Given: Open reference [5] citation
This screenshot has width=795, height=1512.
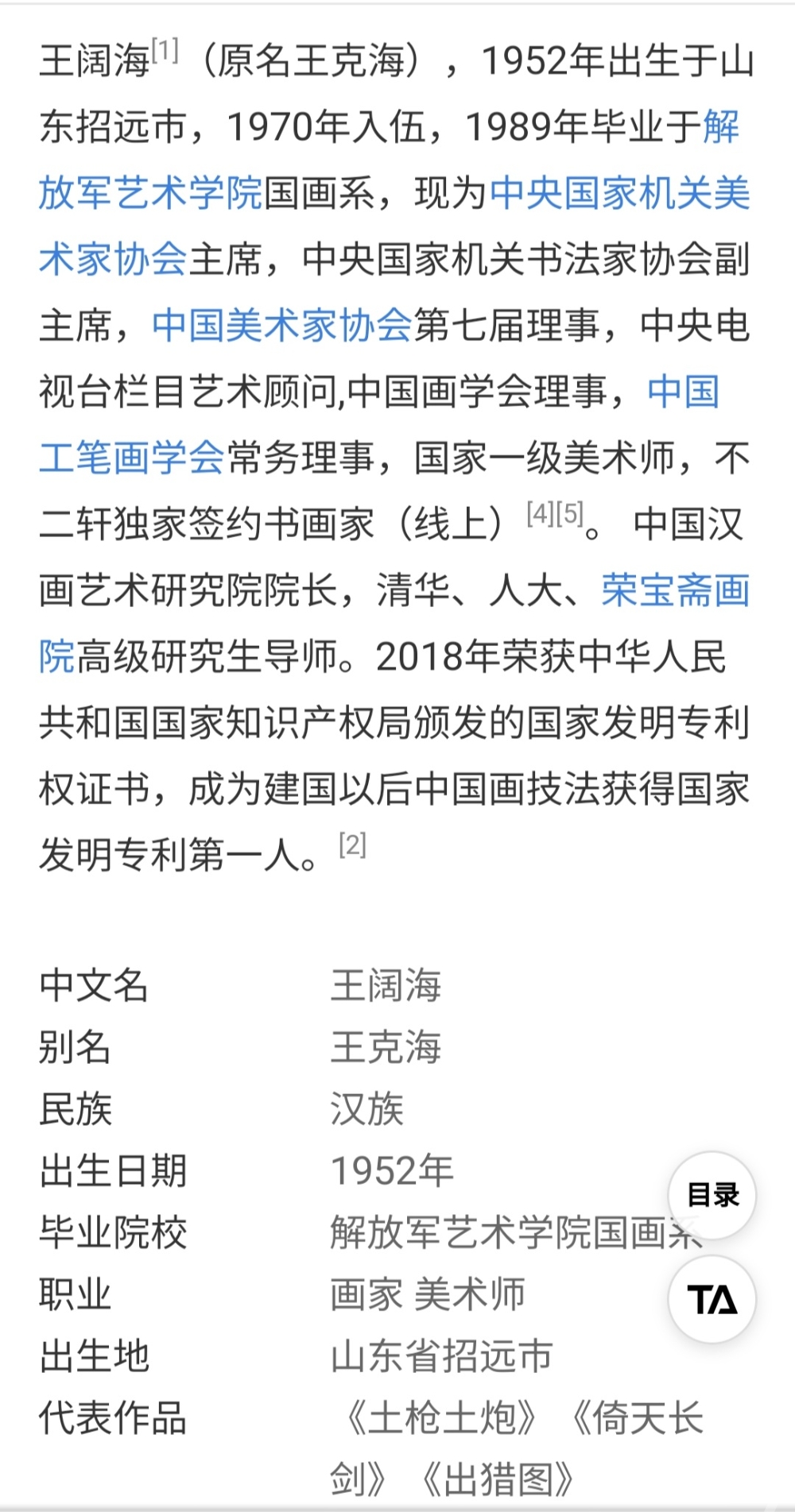Looking at the screenshot, I should pyautogui.click(x=570, y=513).
